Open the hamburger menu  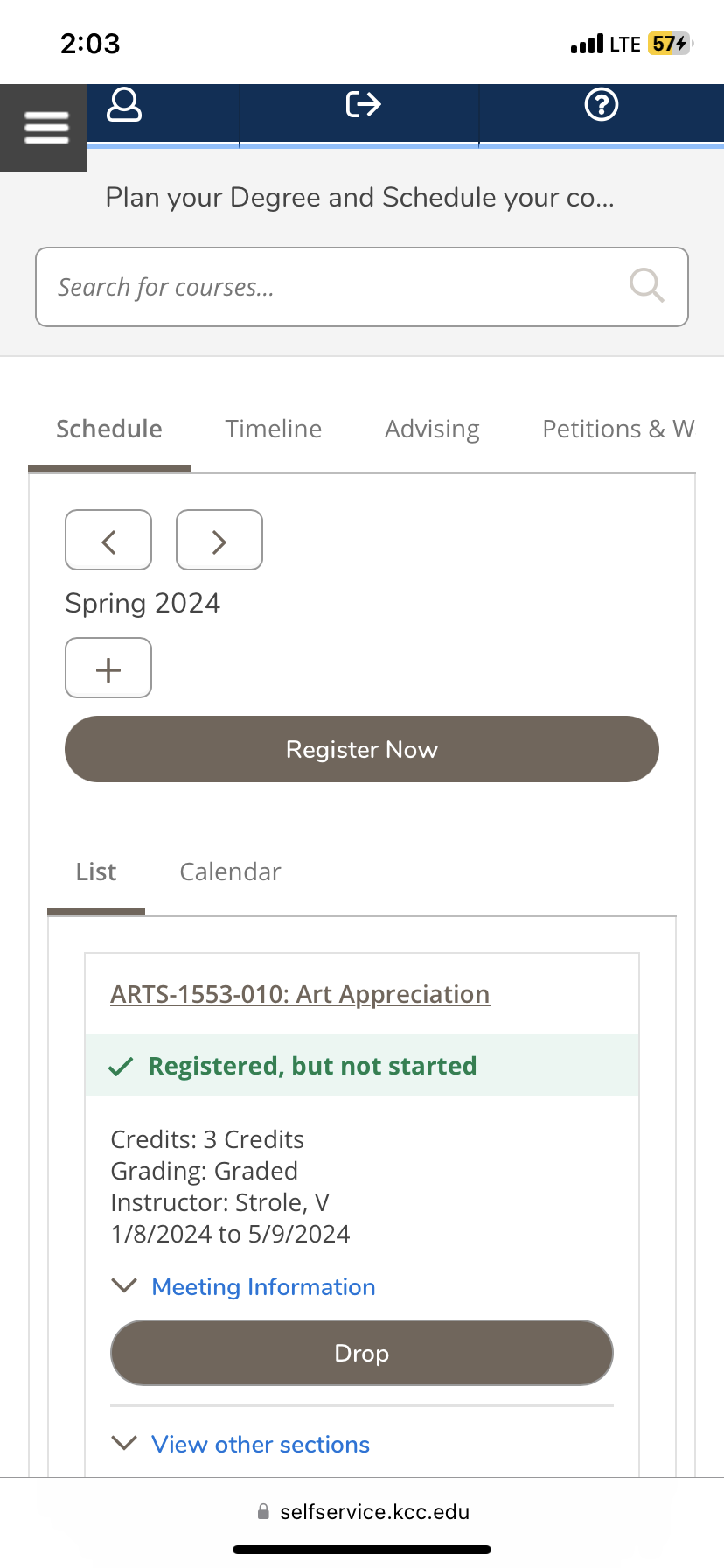click(45, 128)
